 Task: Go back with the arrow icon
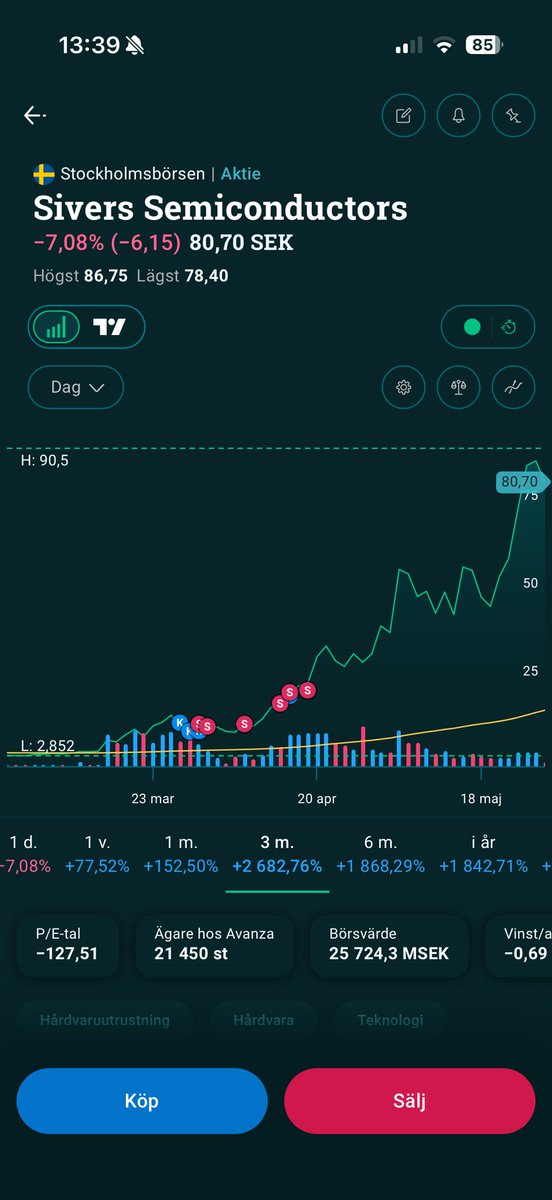coord(35,116)
